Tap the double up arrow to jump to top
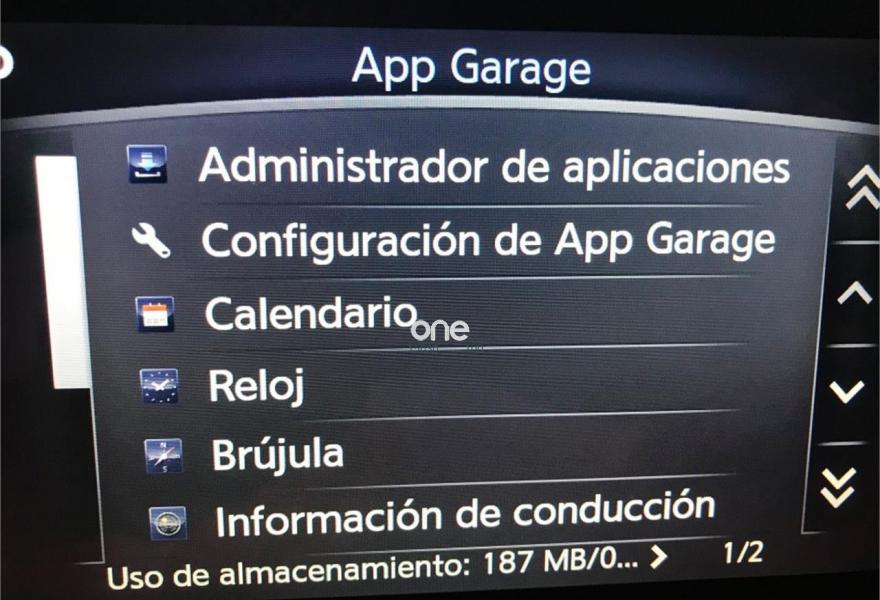 coord(861,189)
